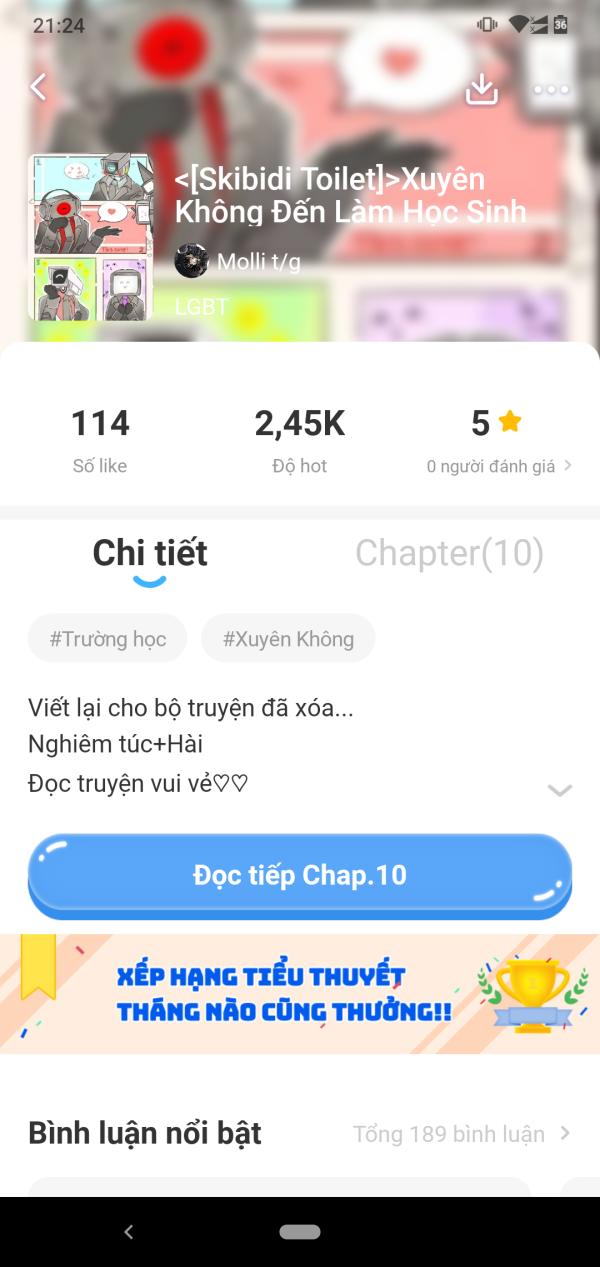
Task: Open the Xếp hạng tiểu thuyết banner
Action: [x=300, y=993]
